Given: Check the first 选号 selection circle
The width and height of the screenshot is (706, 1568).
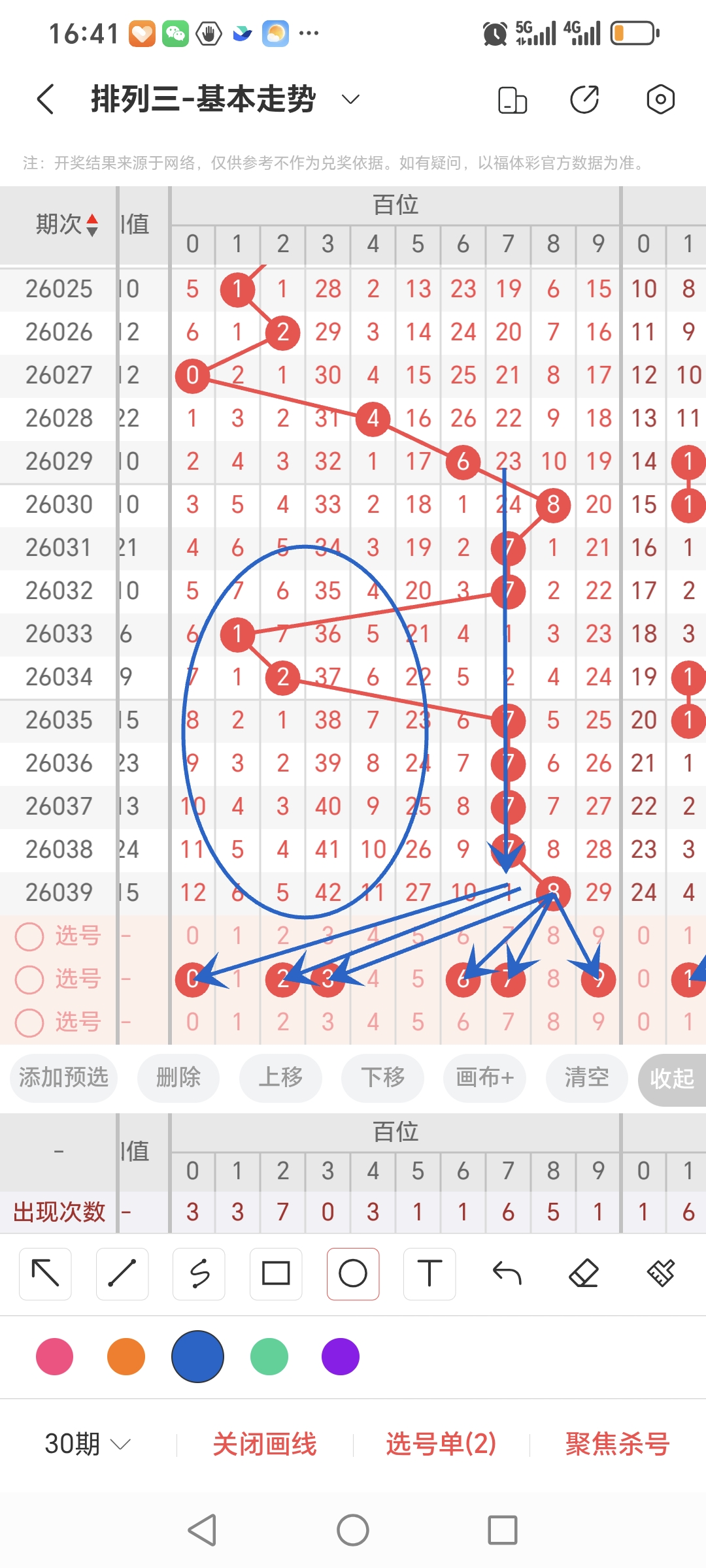Looking at the screenshot, I should (x=29, y=936).
